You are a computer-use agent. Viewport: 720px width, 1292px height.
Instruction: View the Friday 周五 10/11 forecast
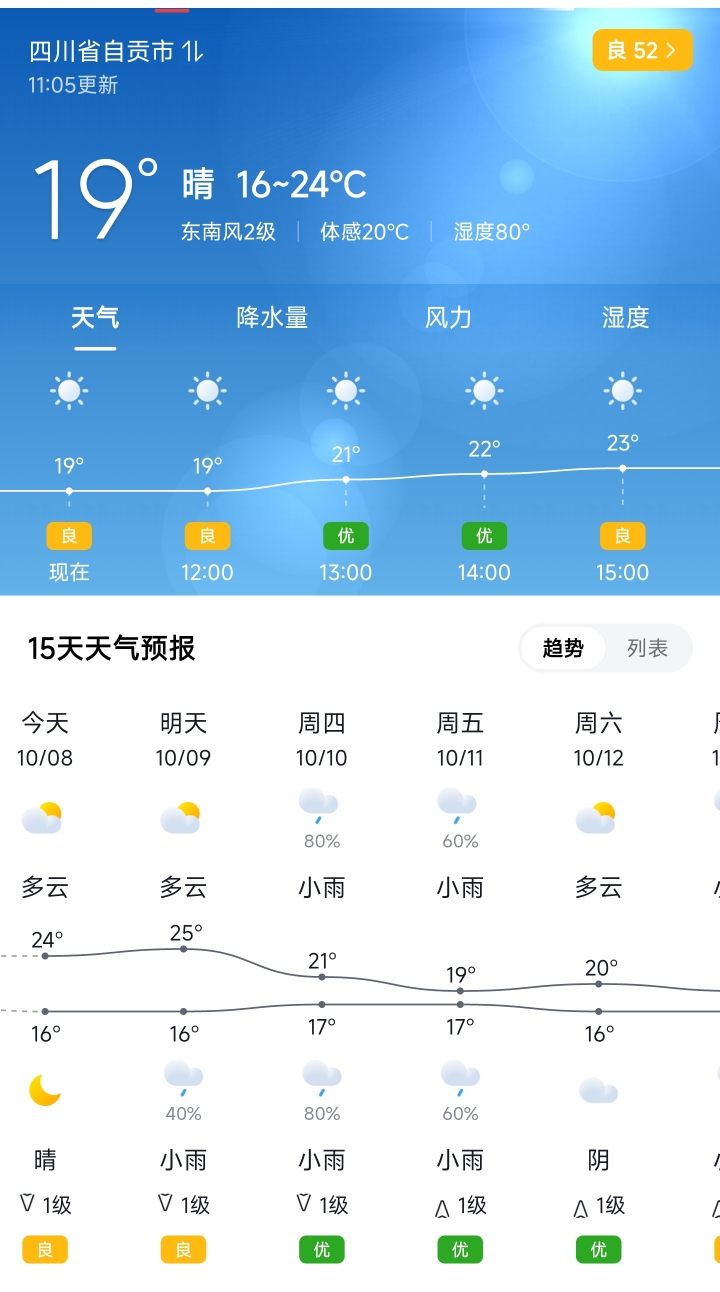[460, 740]
